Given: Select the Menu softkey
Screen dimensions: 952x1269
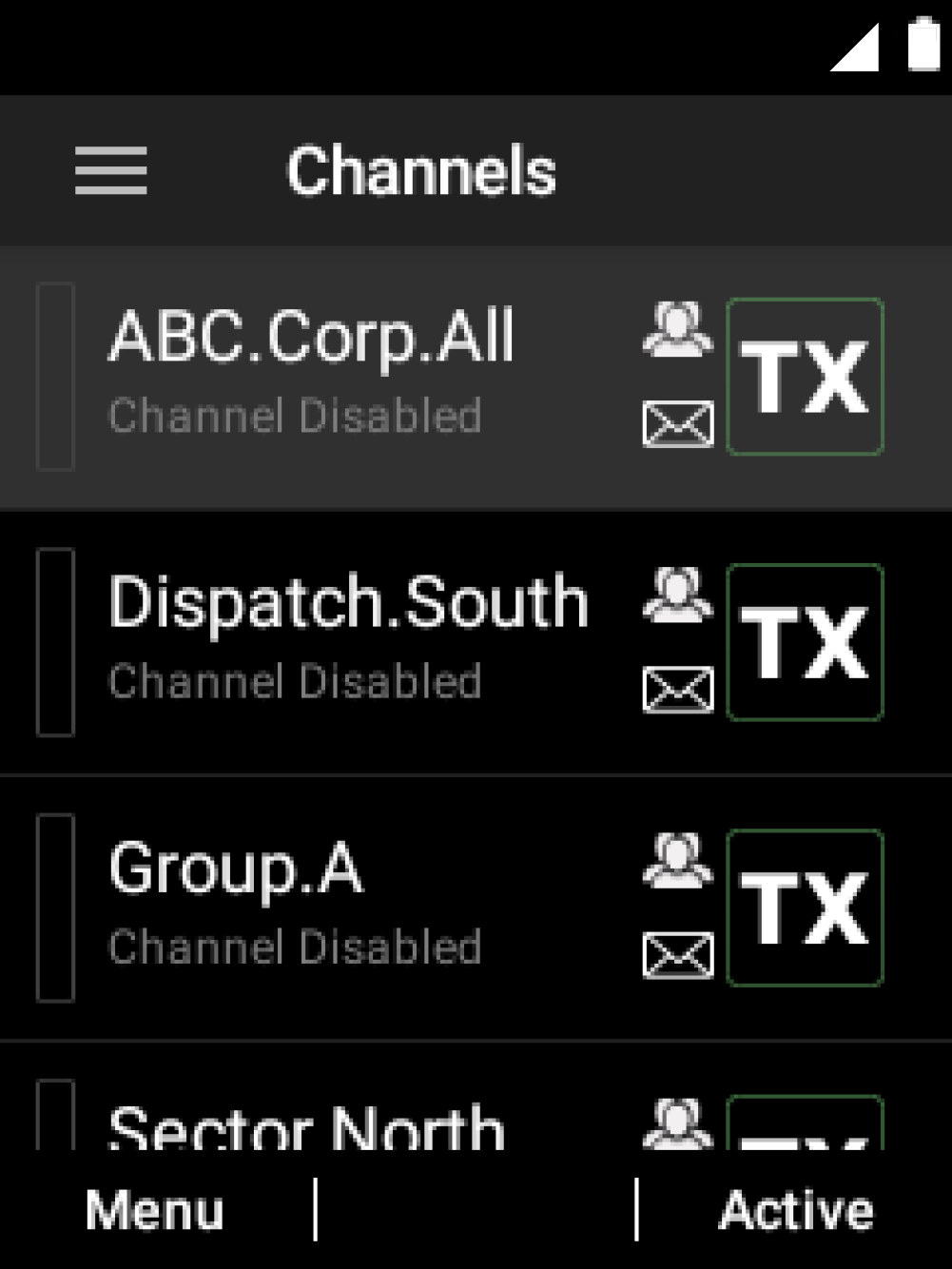Looking at the screenshot, I should click(155, 1210).
